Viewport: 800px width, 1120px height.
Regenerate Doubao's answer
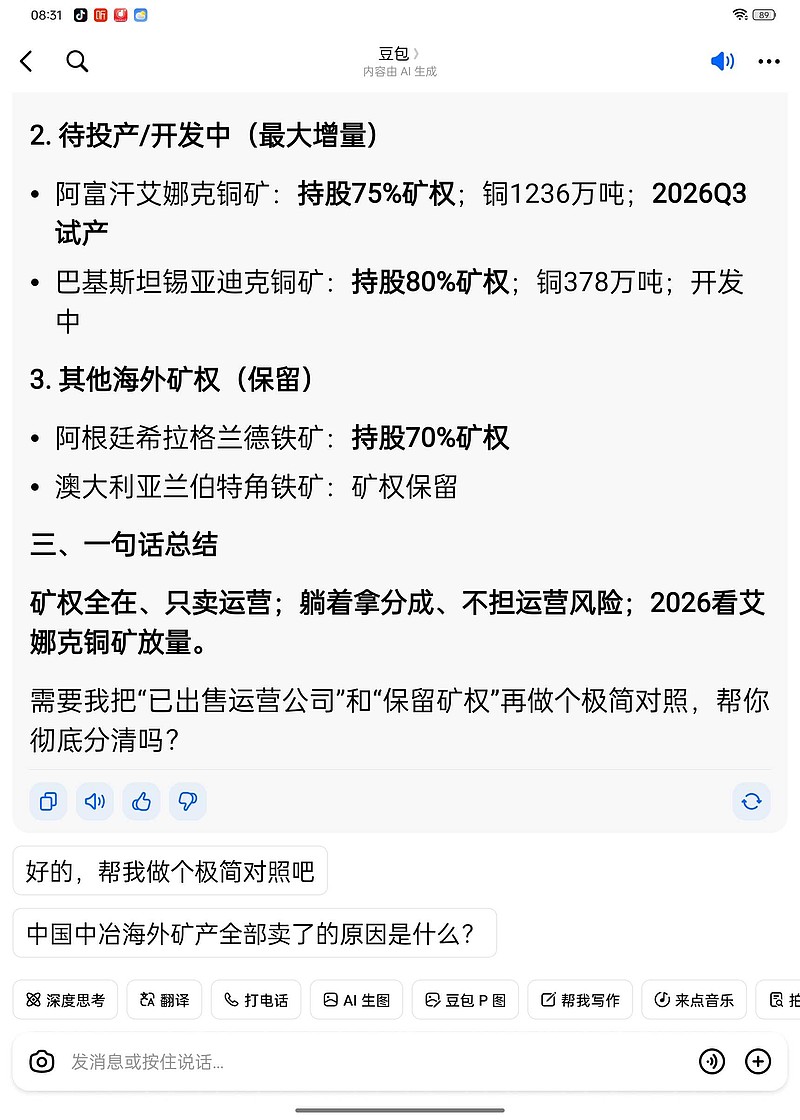(751, 801)
